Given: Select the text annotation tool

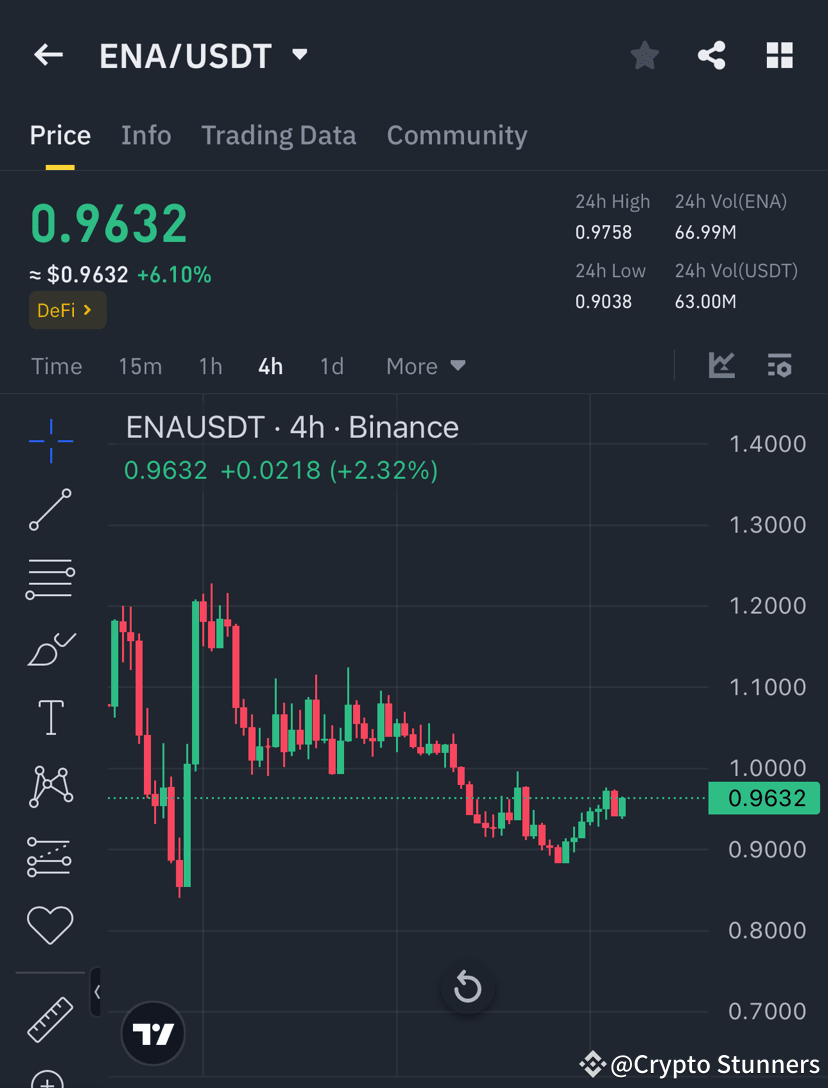Looking at the screenshot, I should [x=50, y=717].
